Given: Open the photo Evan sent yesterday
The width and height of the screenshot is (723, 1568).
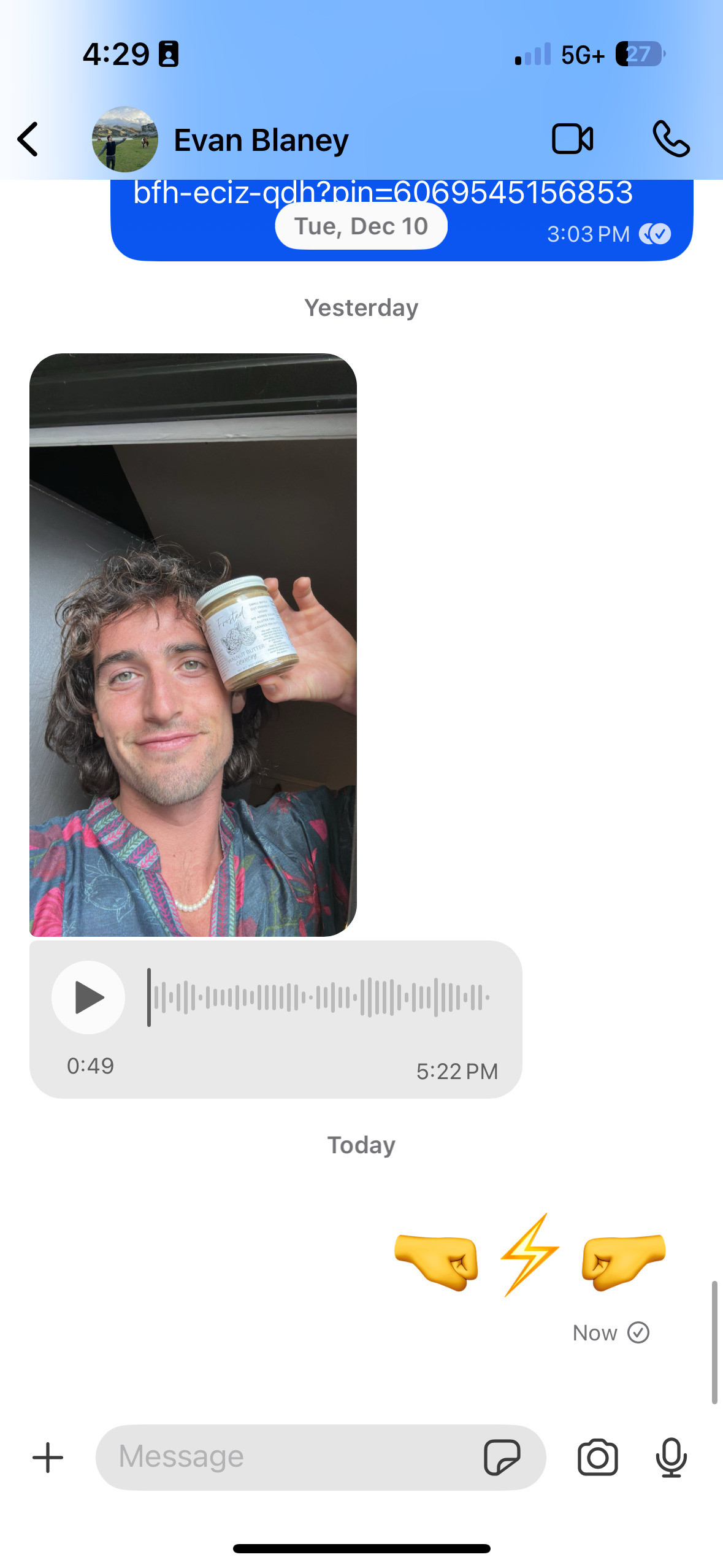Looking at the screenshot, I should coord(193,644).
